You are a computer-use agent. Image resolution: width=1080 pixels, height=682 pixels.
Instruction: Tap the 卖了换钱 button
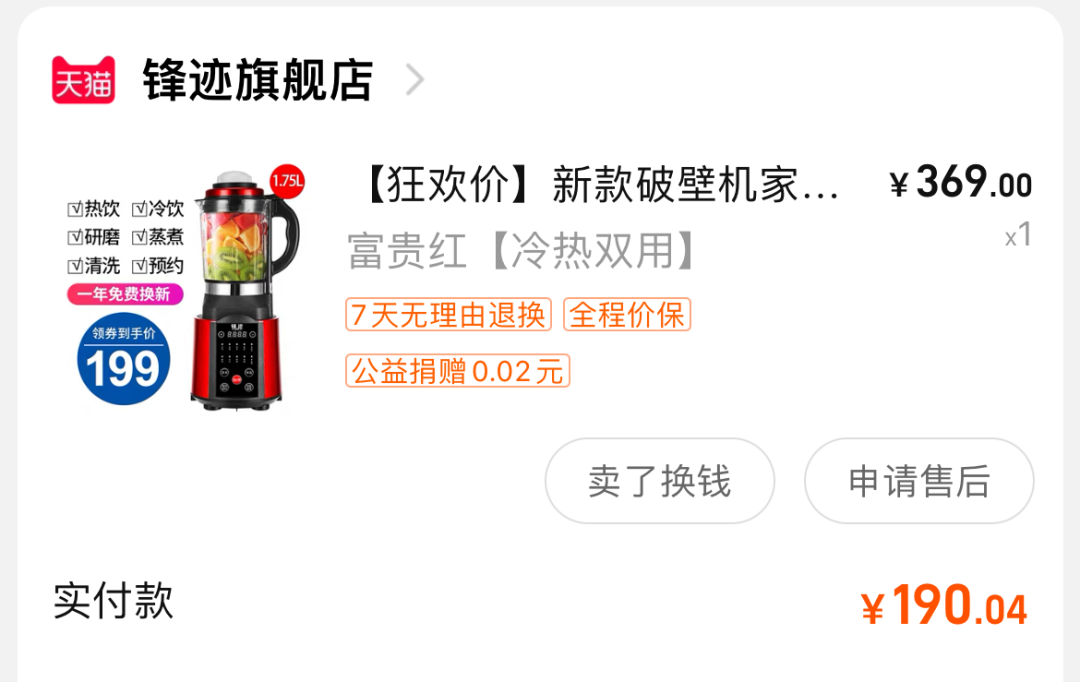pyautogui.click(x=659, y=481)
